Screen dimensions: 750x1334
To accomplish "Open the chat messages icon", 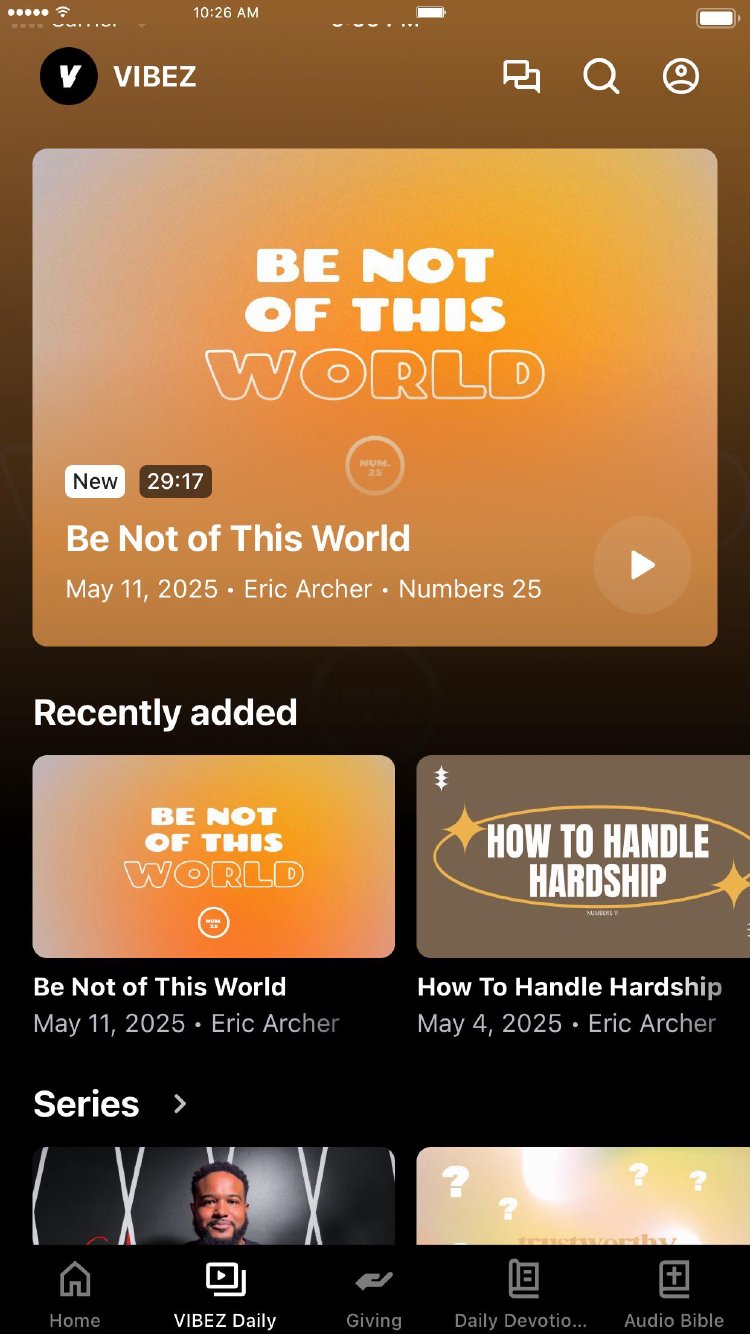I will point(521,77).
